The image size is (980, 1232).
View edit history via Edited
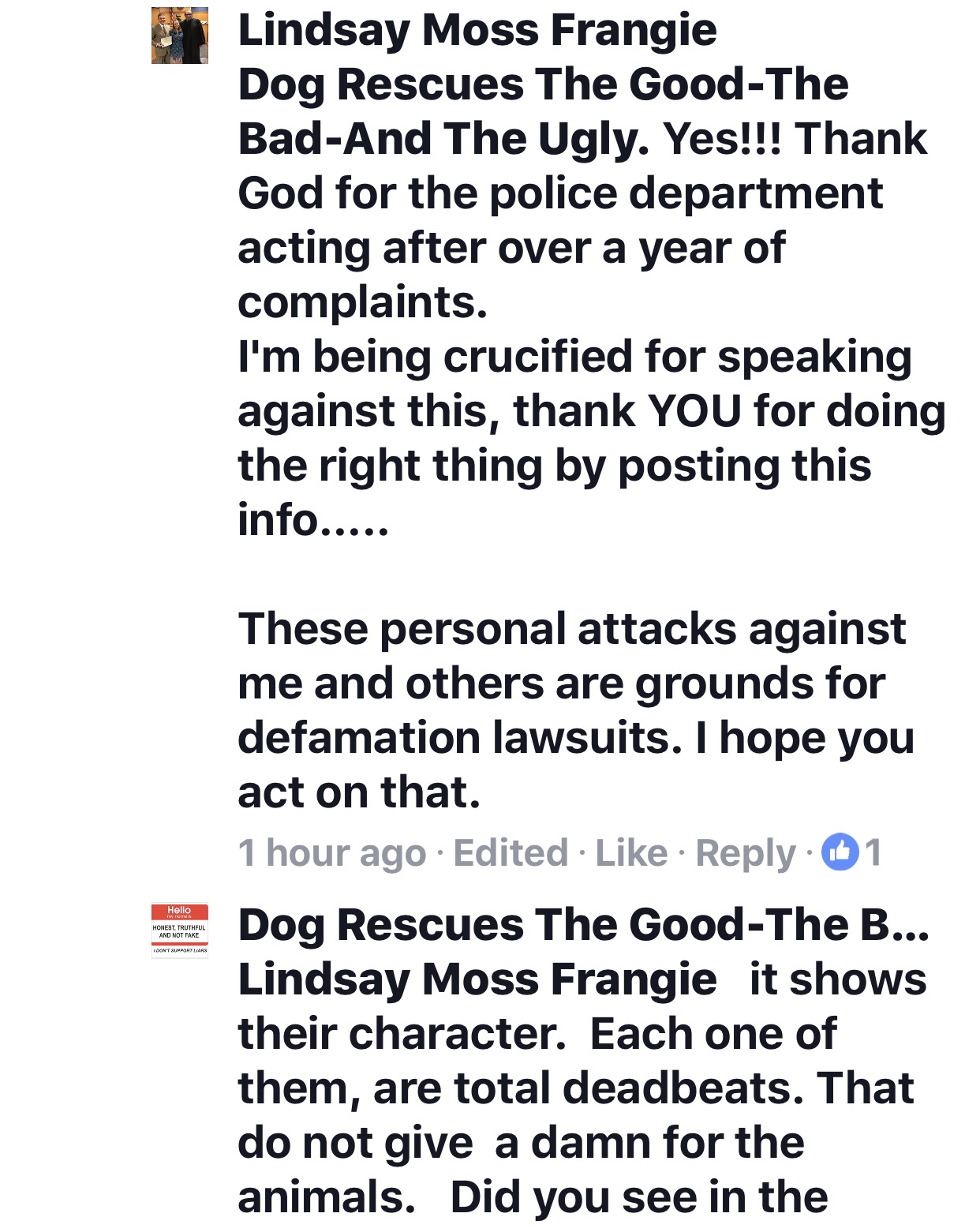tap(510, 853)
